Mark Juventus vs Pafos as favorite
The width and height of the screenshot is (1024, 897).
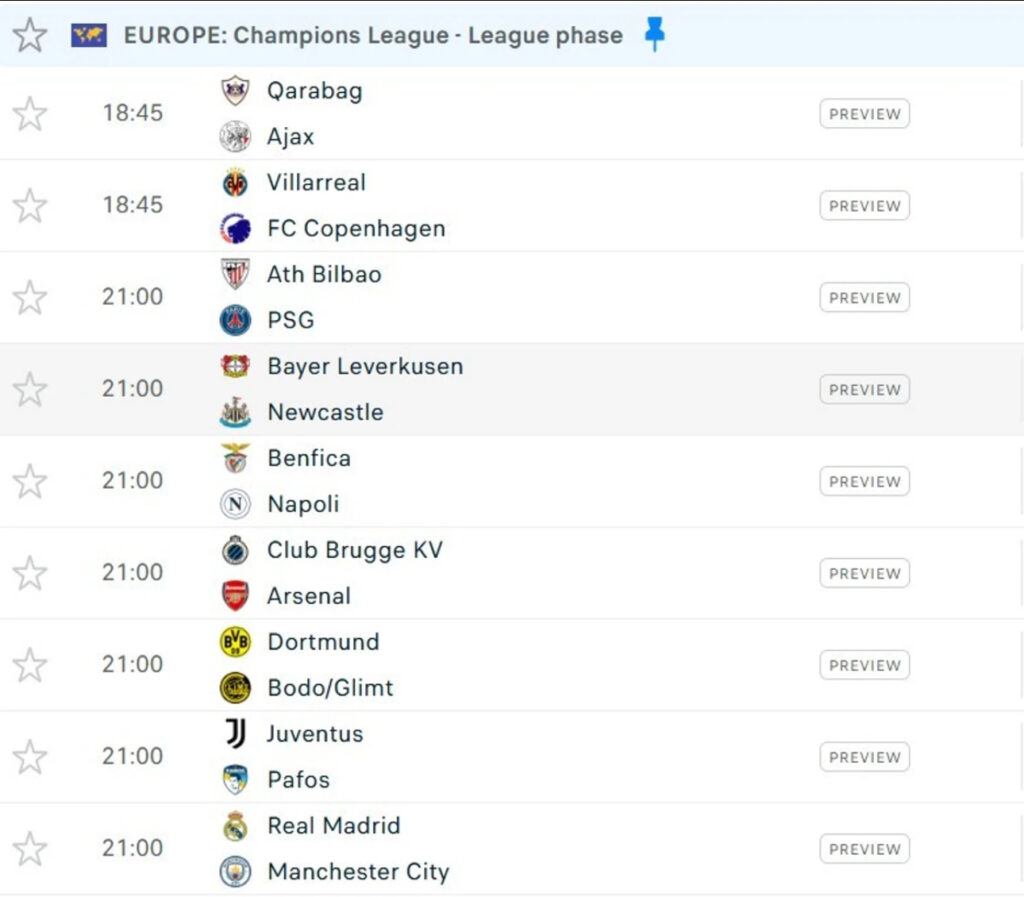[x=30, y=758]
